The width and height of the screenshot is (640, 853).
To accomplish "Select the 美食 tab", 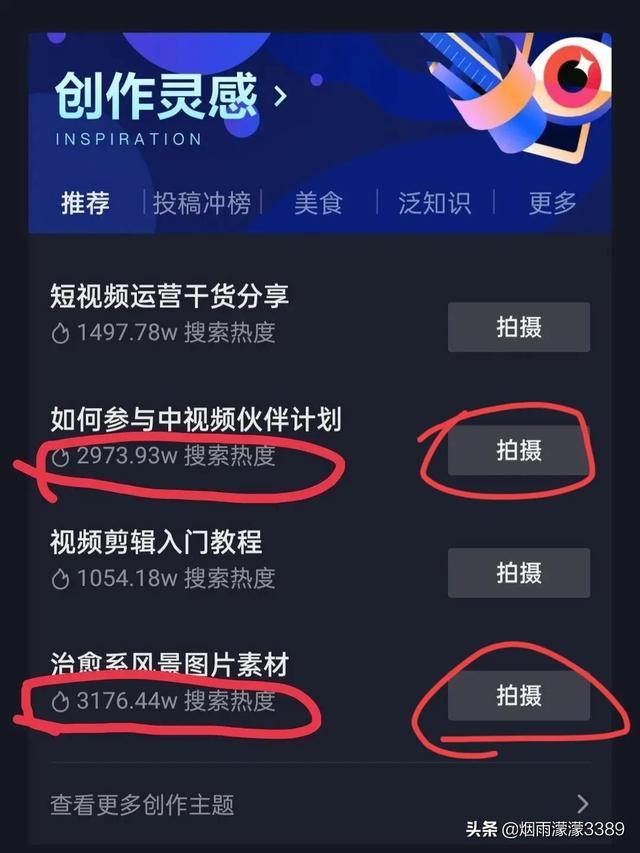I will [318, 203].
